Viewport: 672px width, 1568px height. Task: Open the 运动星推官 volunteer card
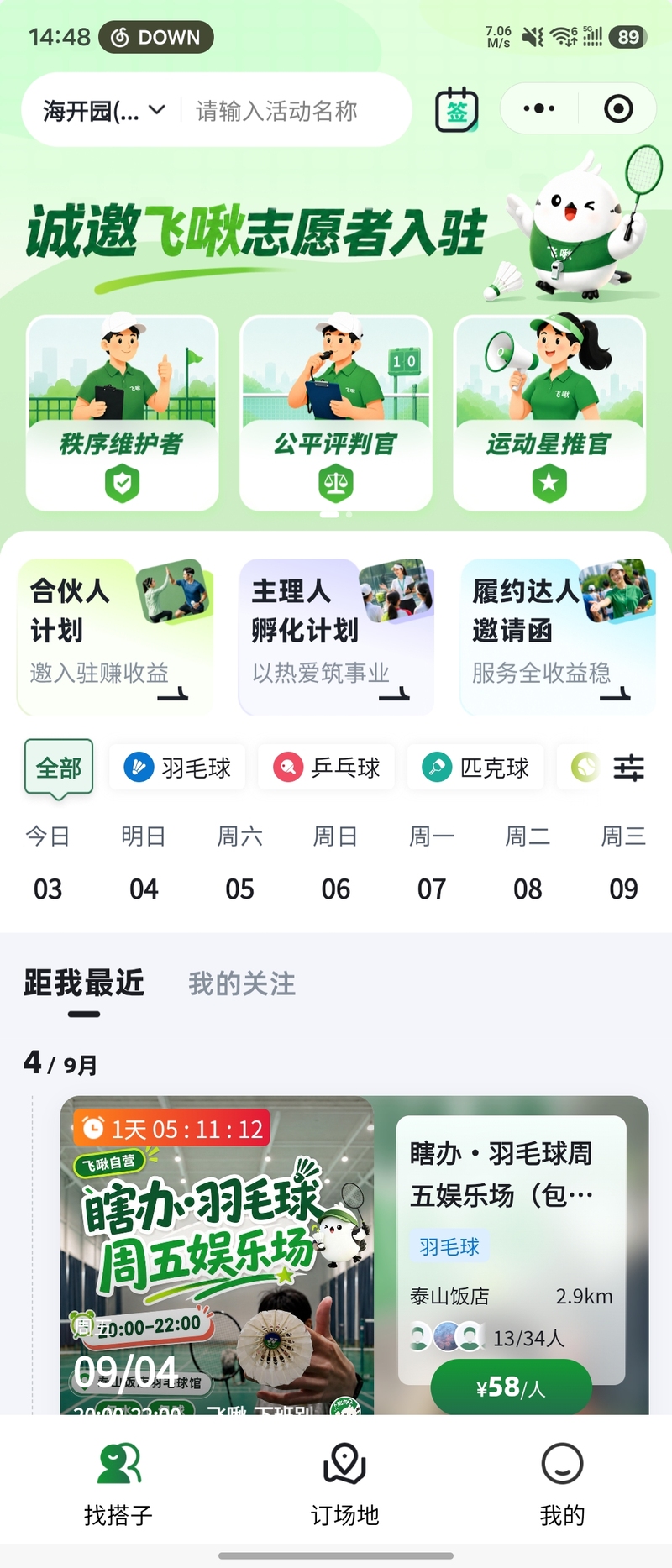pyautogui.click(x=549, y=412)
